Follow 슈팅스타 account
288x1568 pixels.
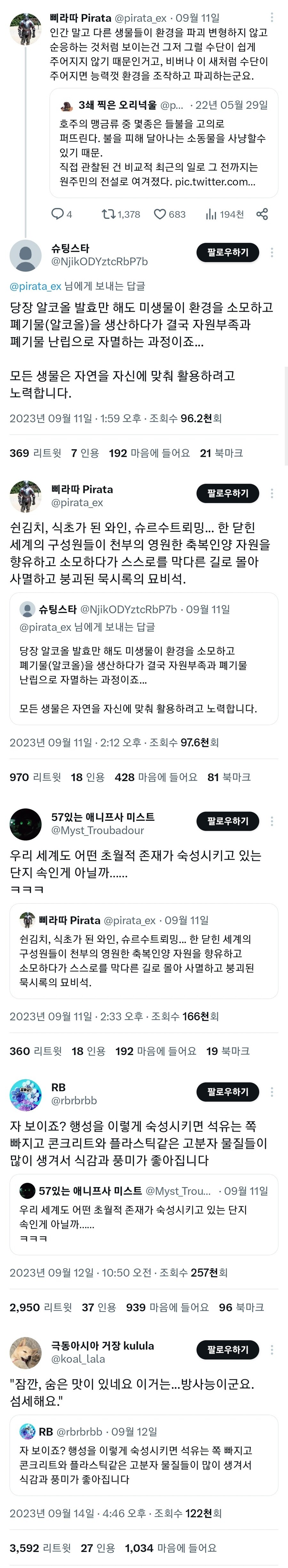click(x=228, y=252)
